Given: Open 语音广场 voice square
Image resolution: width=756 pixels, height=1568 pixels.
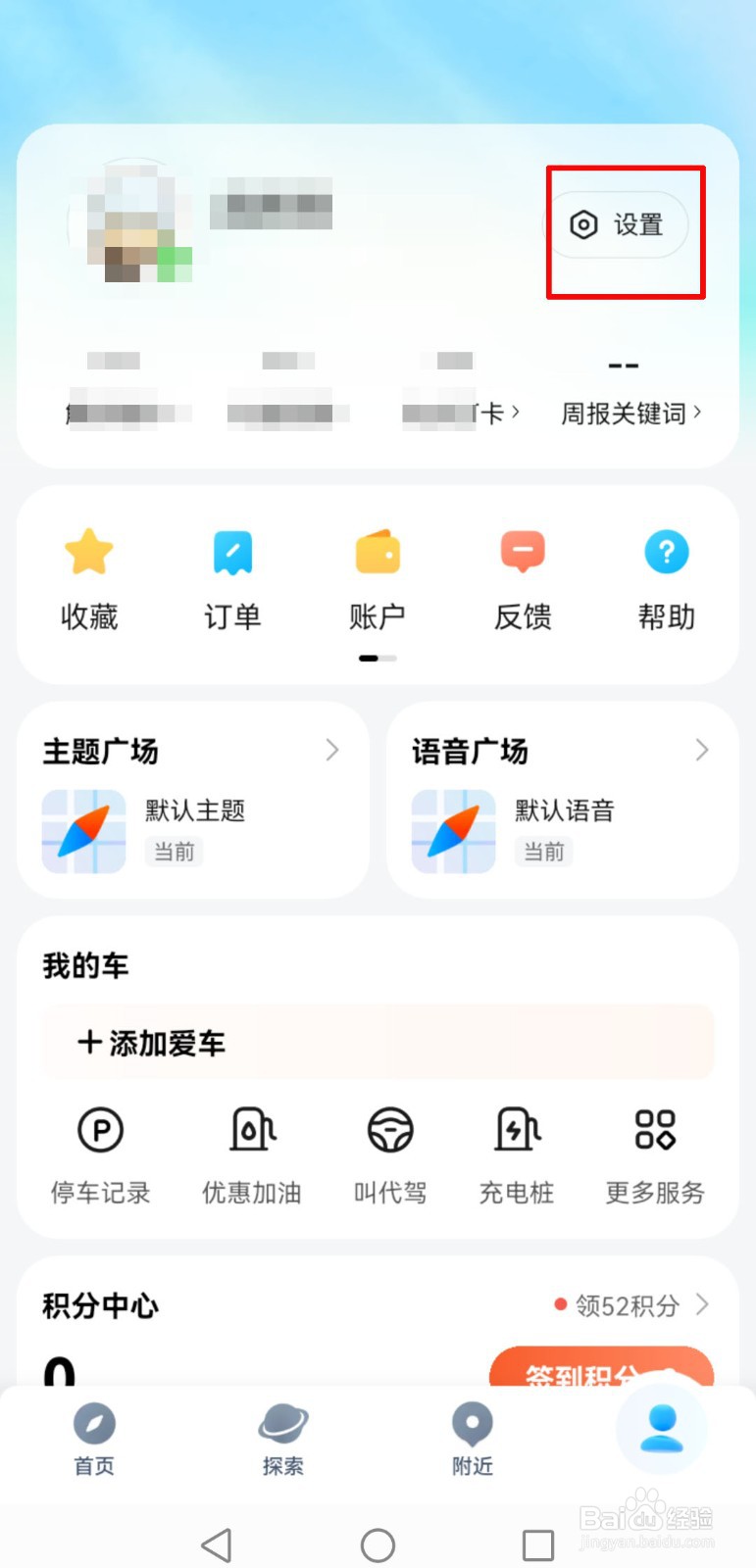Looking at the screenshot, I should tap(561, 752).
